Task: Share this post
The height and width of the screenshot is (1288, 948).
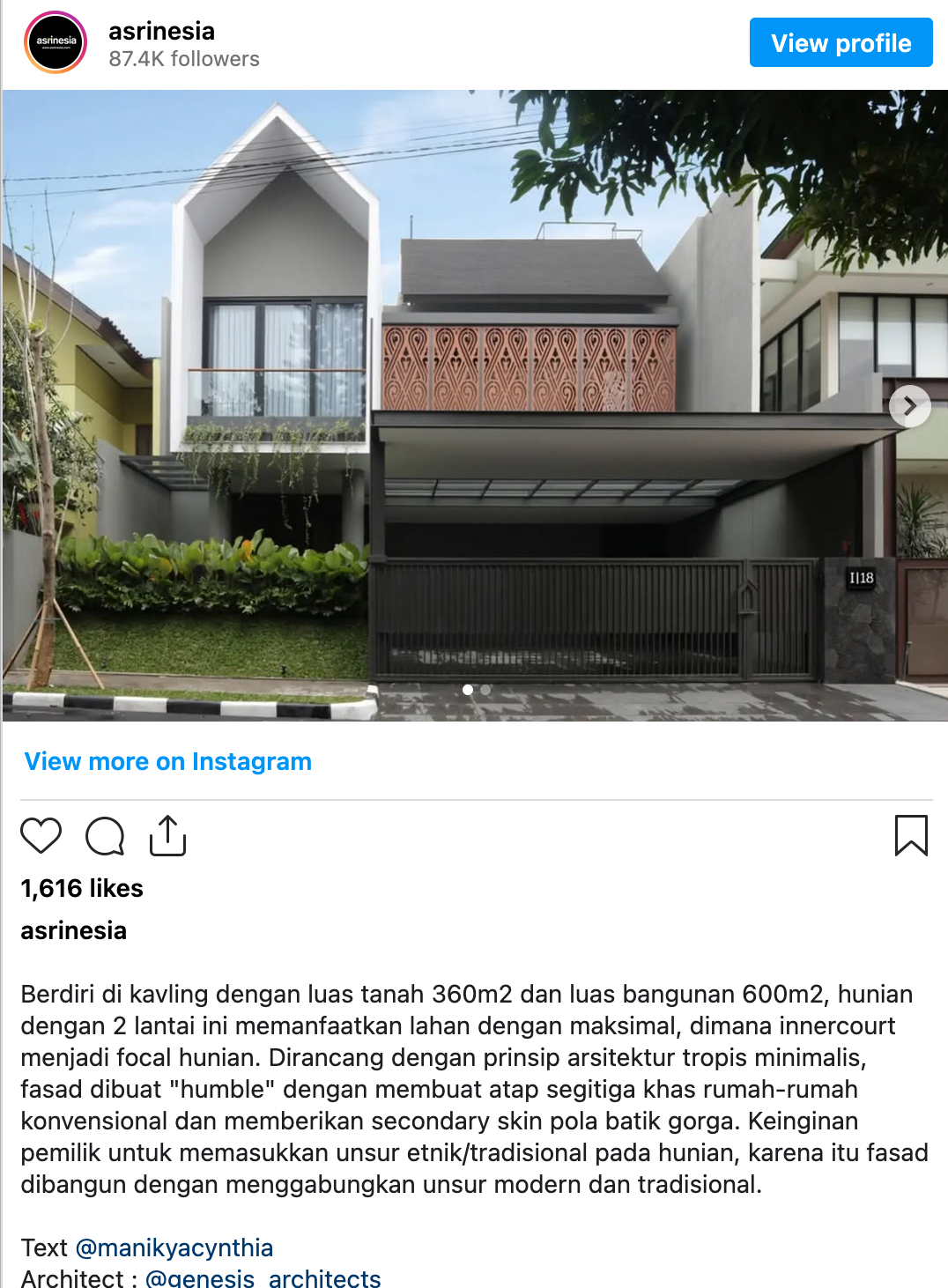Action: click(167, 835)
